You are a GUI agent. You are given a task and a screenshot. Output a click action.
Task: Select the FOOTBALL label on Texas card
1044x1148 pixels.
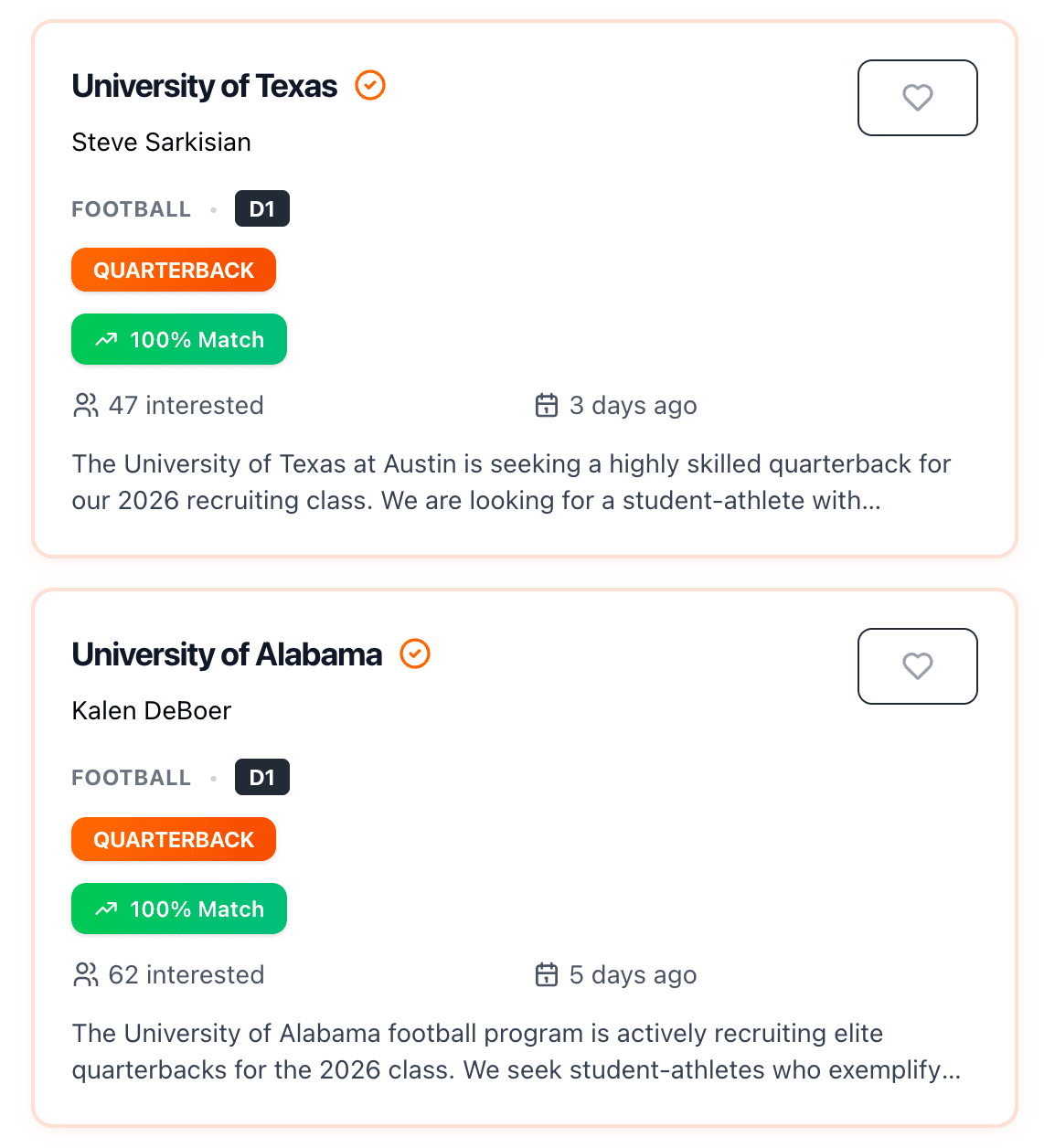click(x=131, y=208)
